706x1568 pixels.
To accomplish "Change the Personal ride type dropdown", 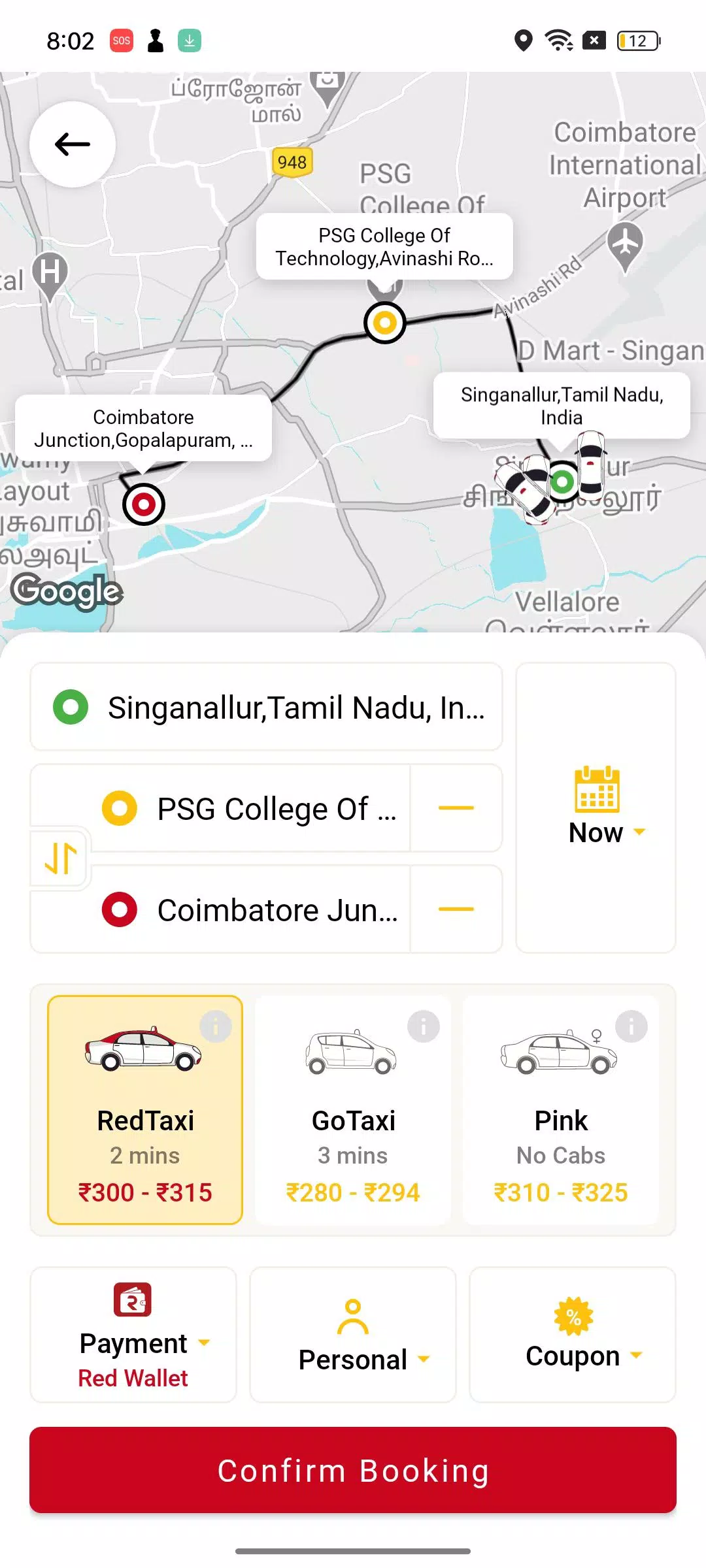I will [353, 1335].
